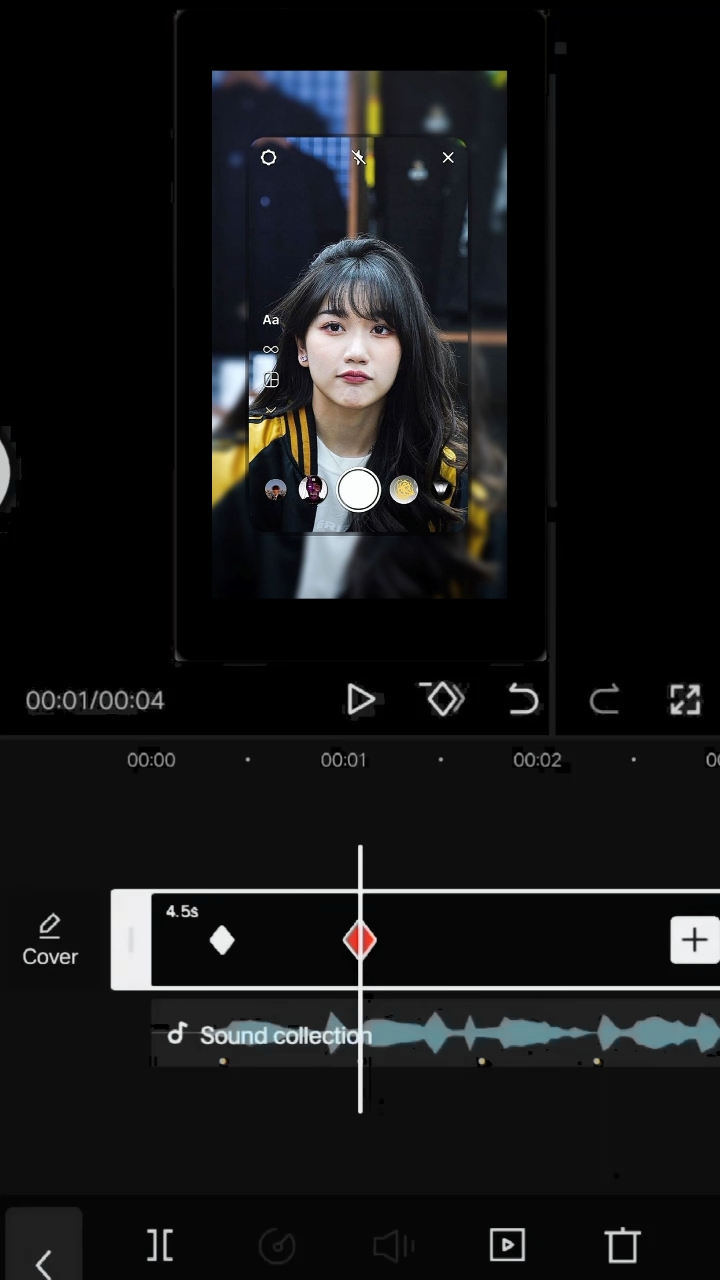The height and width of the screenshot is (1280, 720).
Task: Open the animation tool in the toolbar
Action: [507, 1245]
